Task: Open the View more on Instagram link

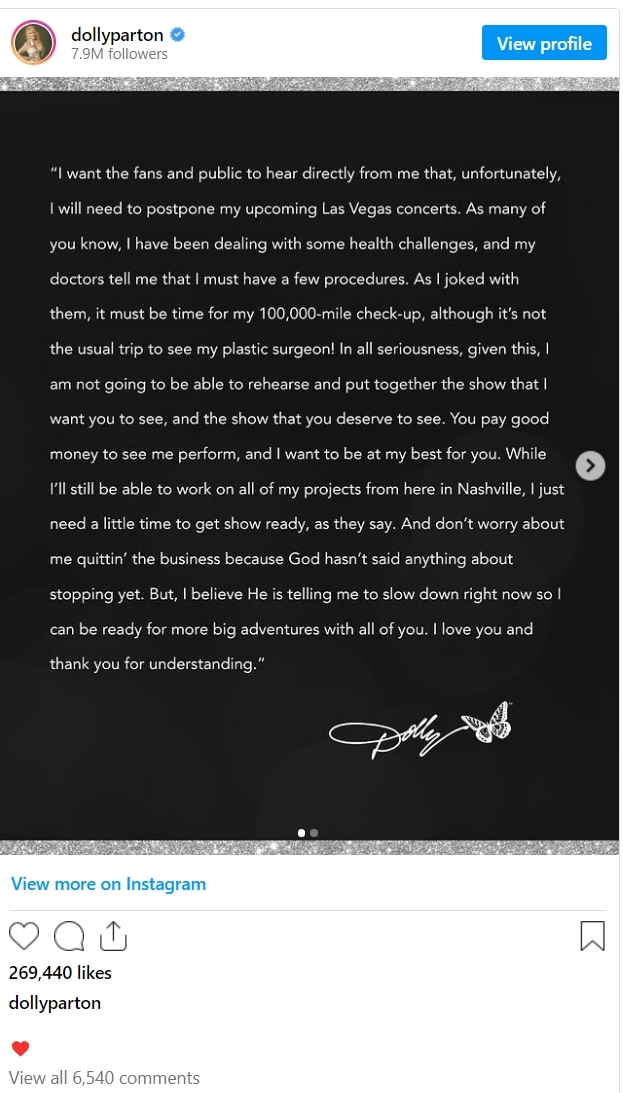Action: (108, 884)
